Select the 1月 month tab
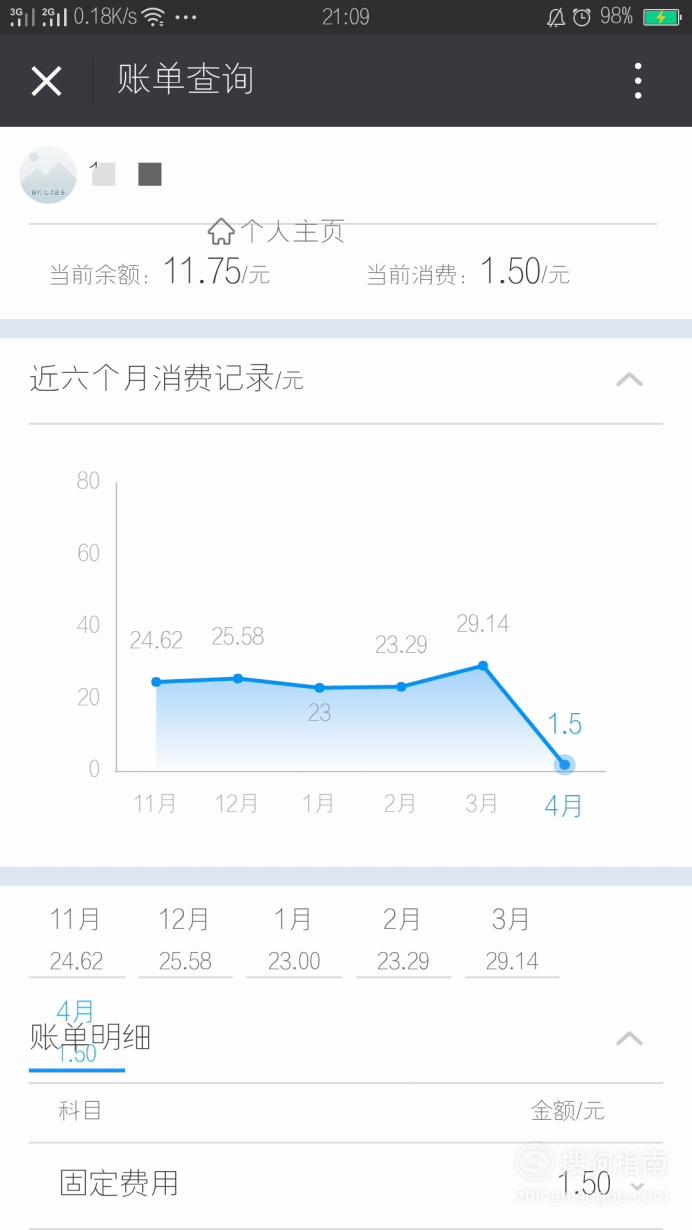Image resolution: width=692 pixels, height=1230 pixels. click(x=294, y=940)
